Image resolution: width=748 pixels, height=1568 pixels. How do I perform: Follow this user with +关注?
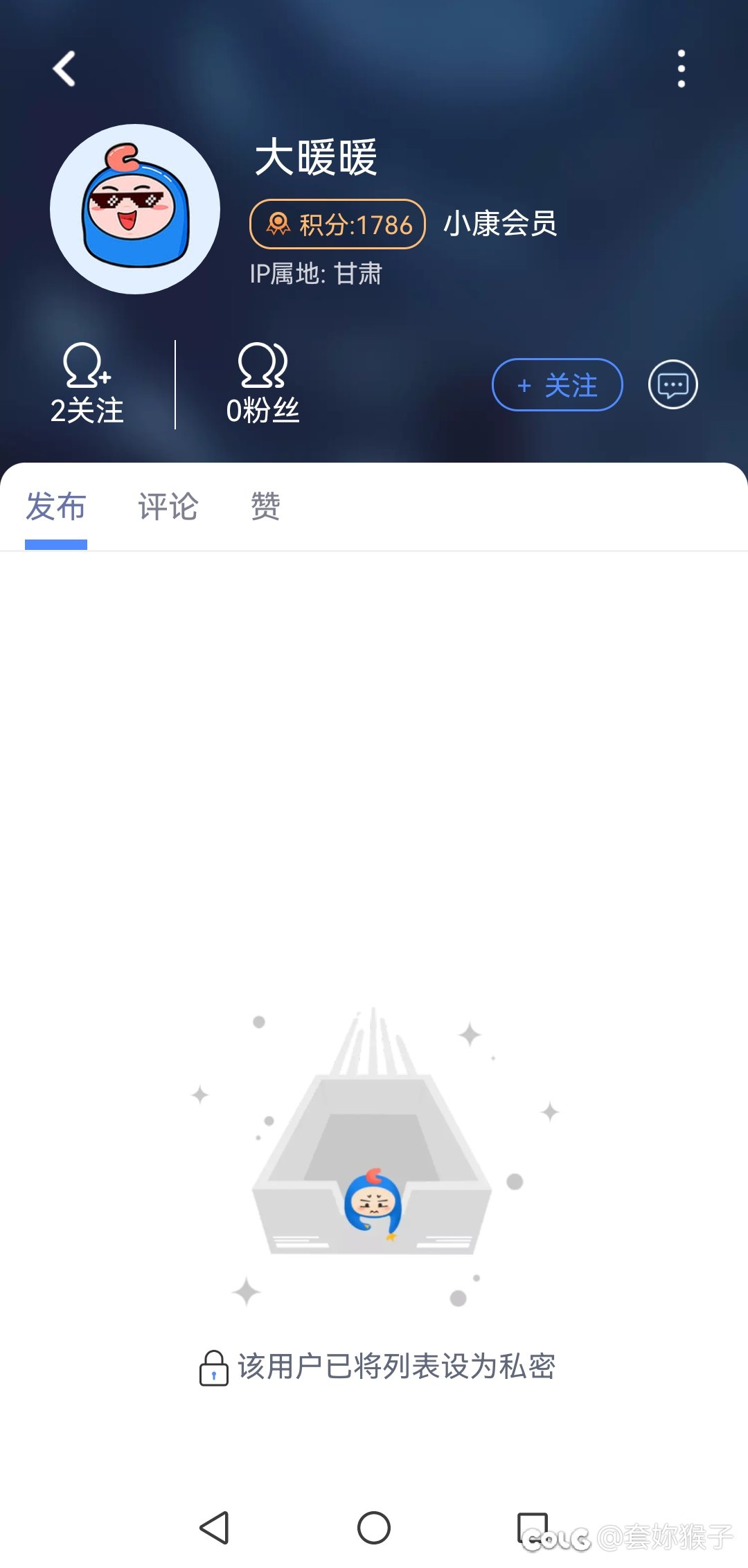pos(557,384)
